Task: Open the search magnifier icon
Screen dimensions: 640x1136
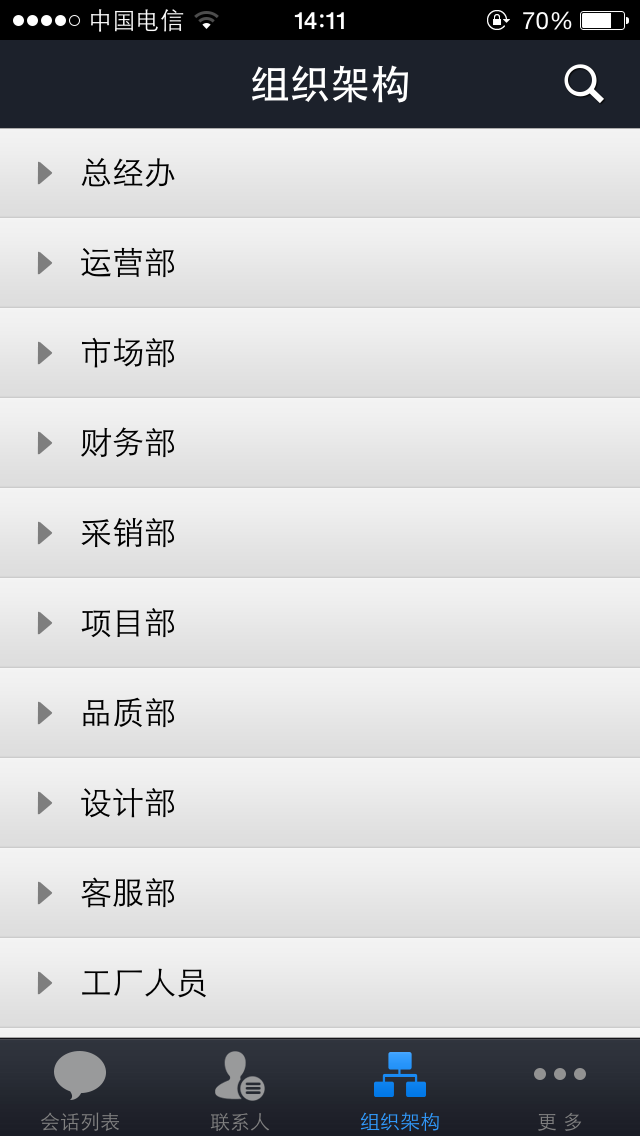Action: click(x=583, y=84)
